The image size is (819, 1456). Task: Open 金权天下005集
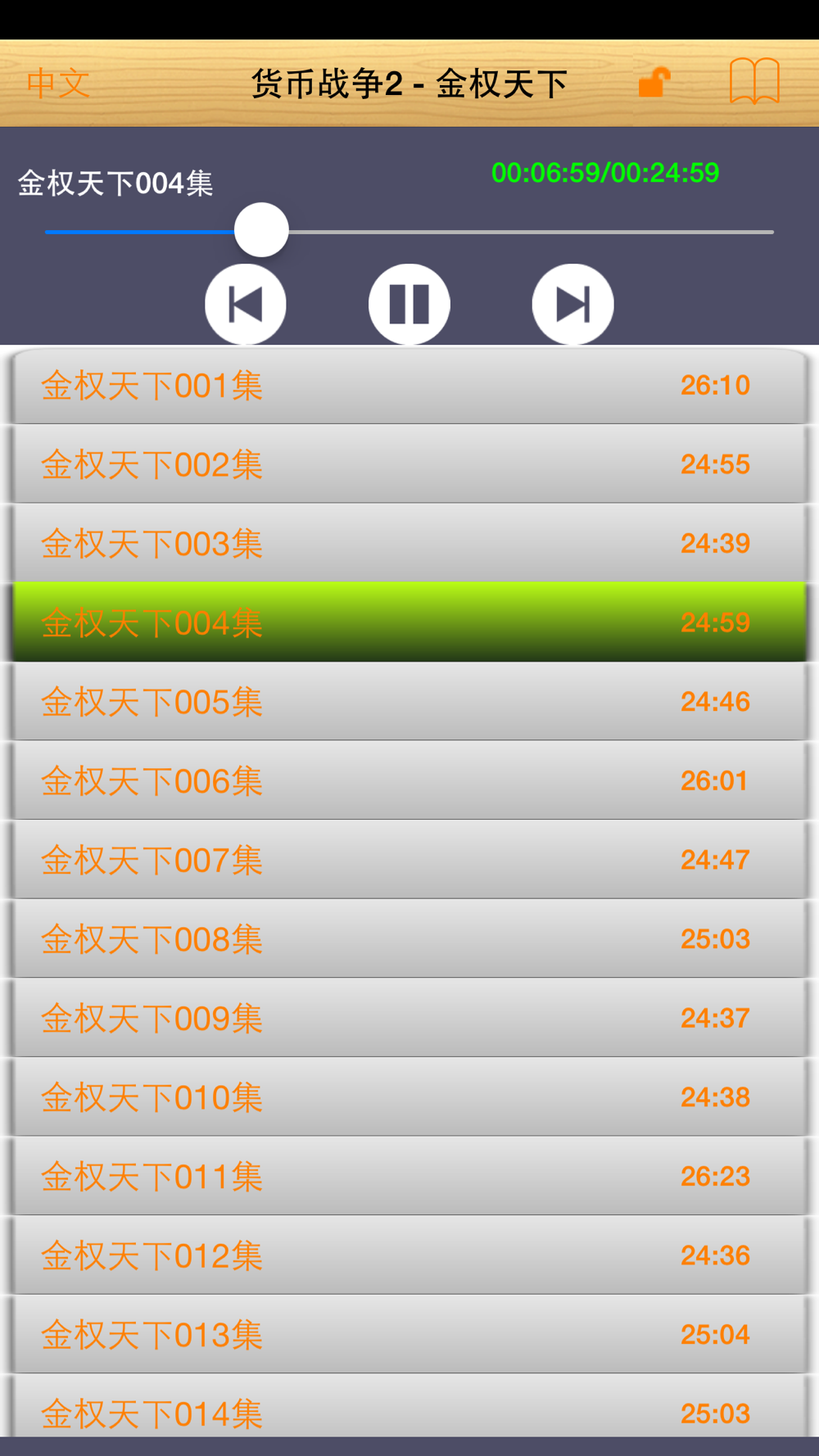[x=409, y=702]
